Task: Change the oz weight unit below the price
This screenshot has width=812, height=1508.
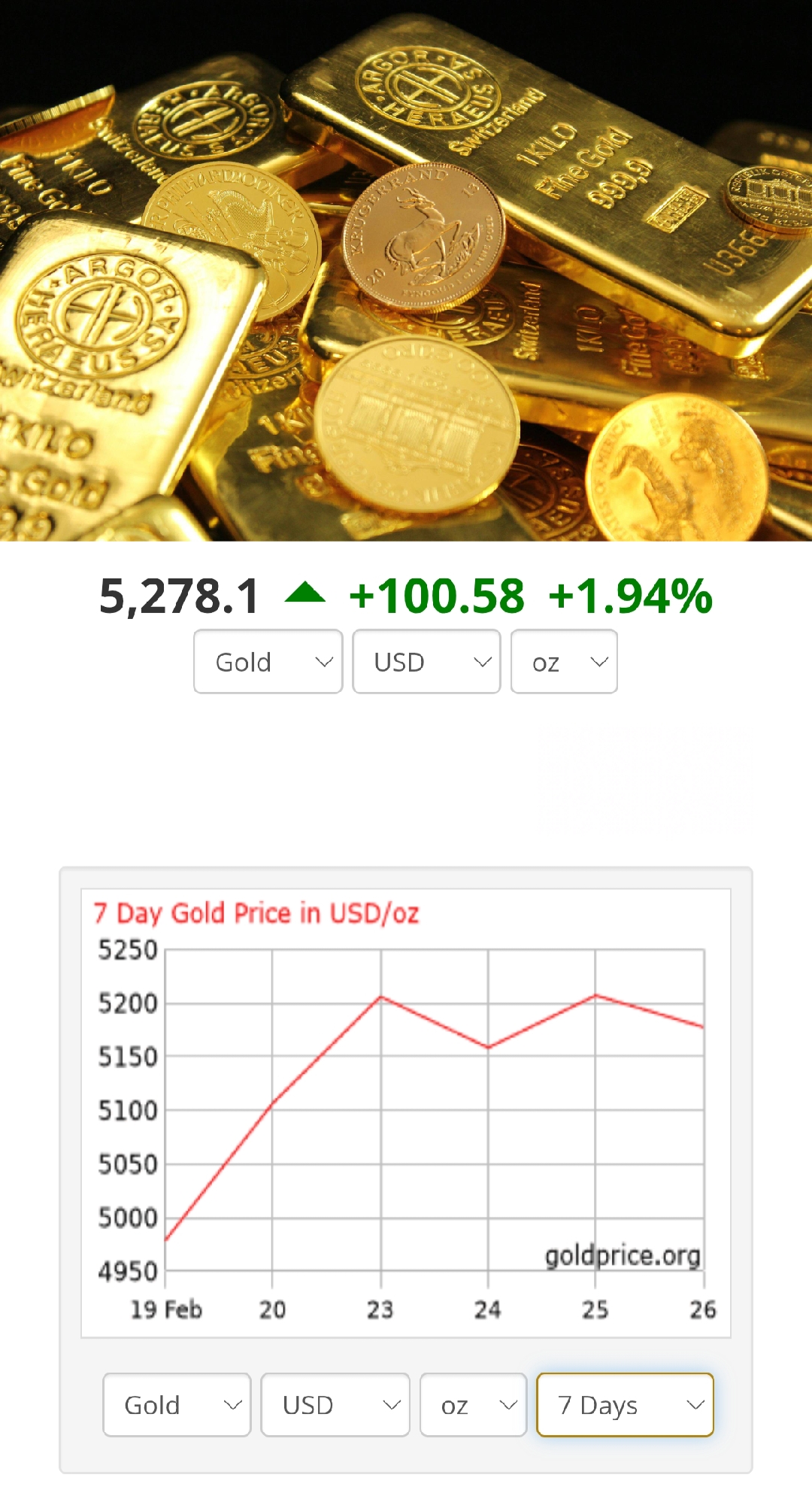Action: click(x=564, y=662)
